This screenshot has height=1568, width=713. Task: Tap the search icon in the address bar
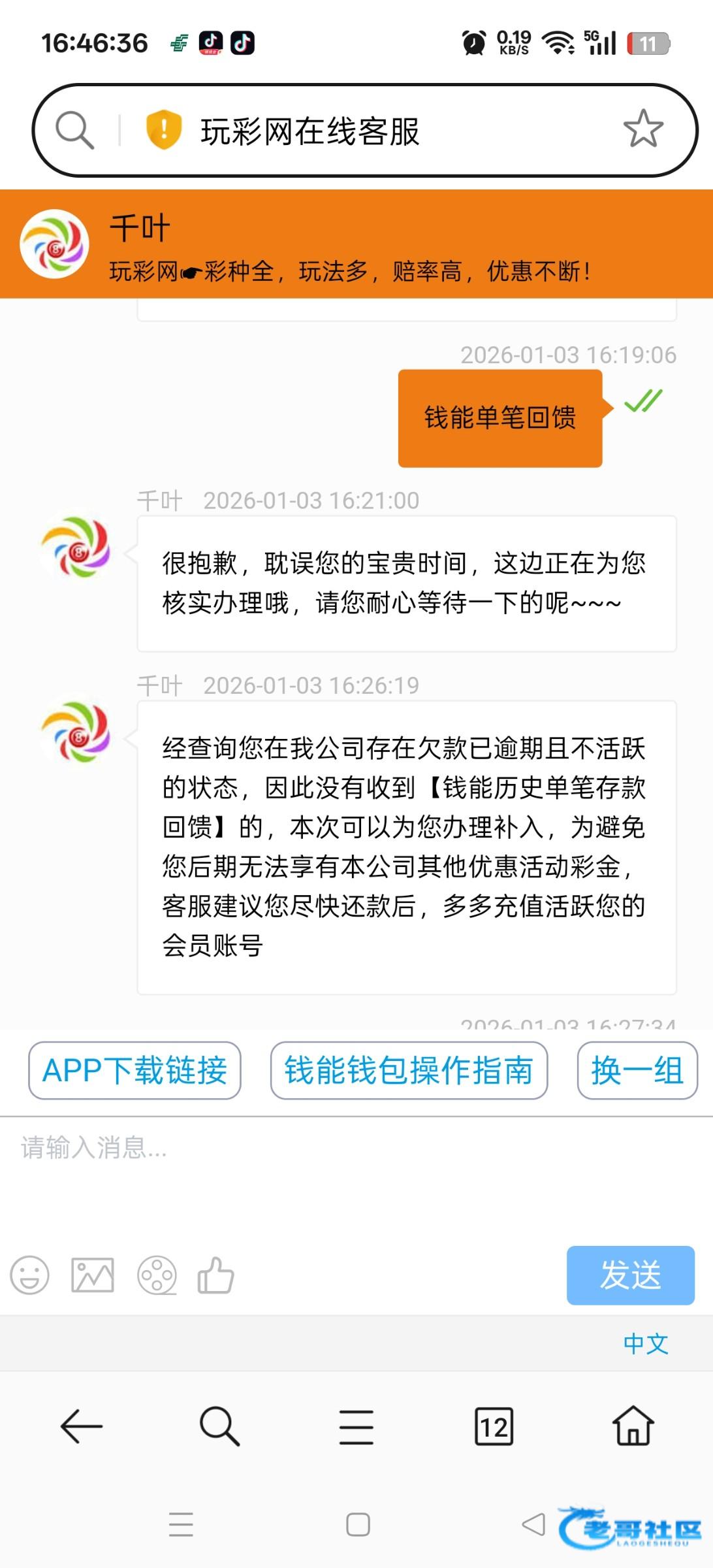point(74,129)
